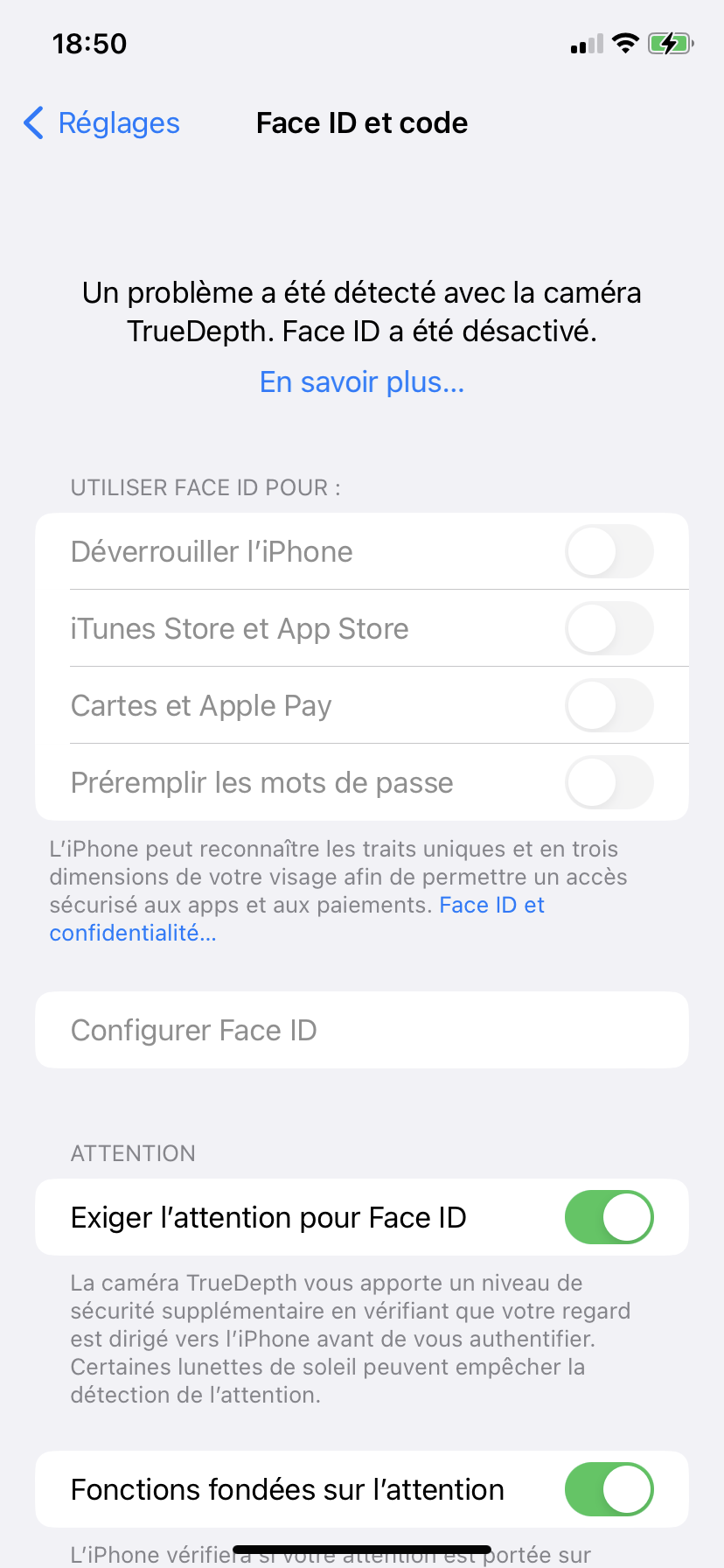
Task: Tap Configurer Face ID
Action: (362, 1031)
